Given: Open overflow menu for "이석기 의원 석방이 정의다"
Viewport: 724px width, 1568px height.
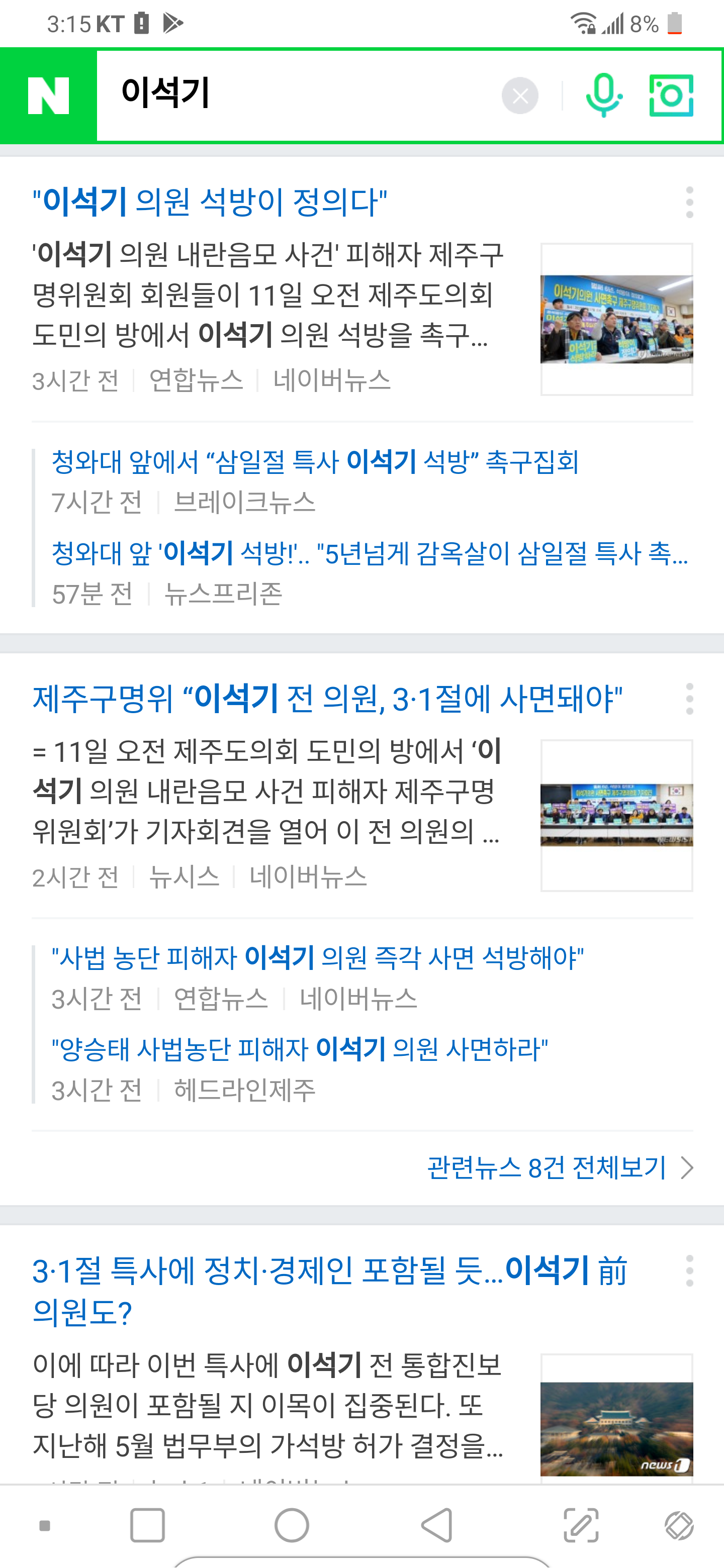Looking at the screenshot, I should pos(689,202).
